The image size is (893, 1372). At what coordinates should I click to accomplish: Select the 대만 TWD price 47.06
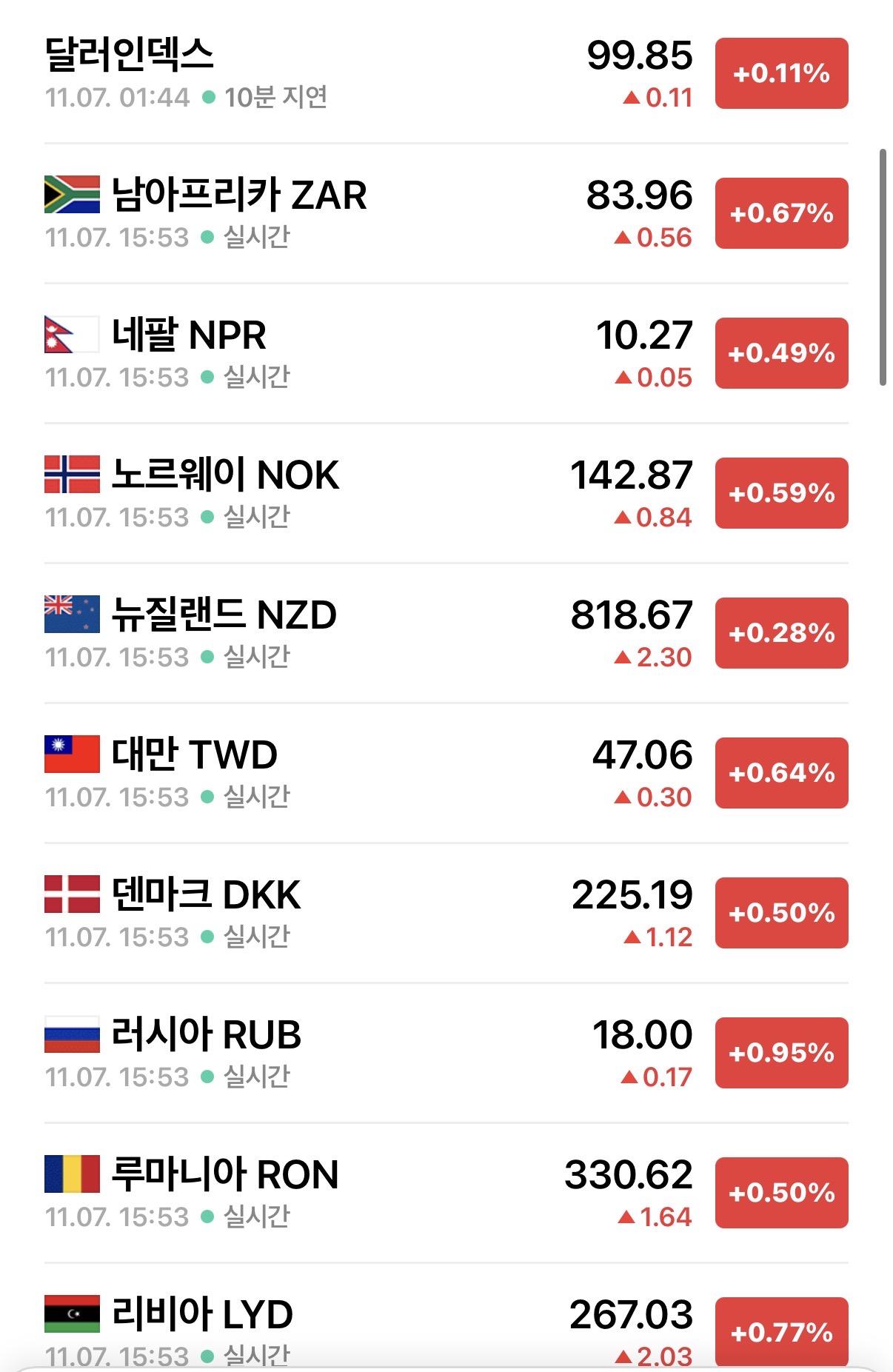(x=641, y=754)
